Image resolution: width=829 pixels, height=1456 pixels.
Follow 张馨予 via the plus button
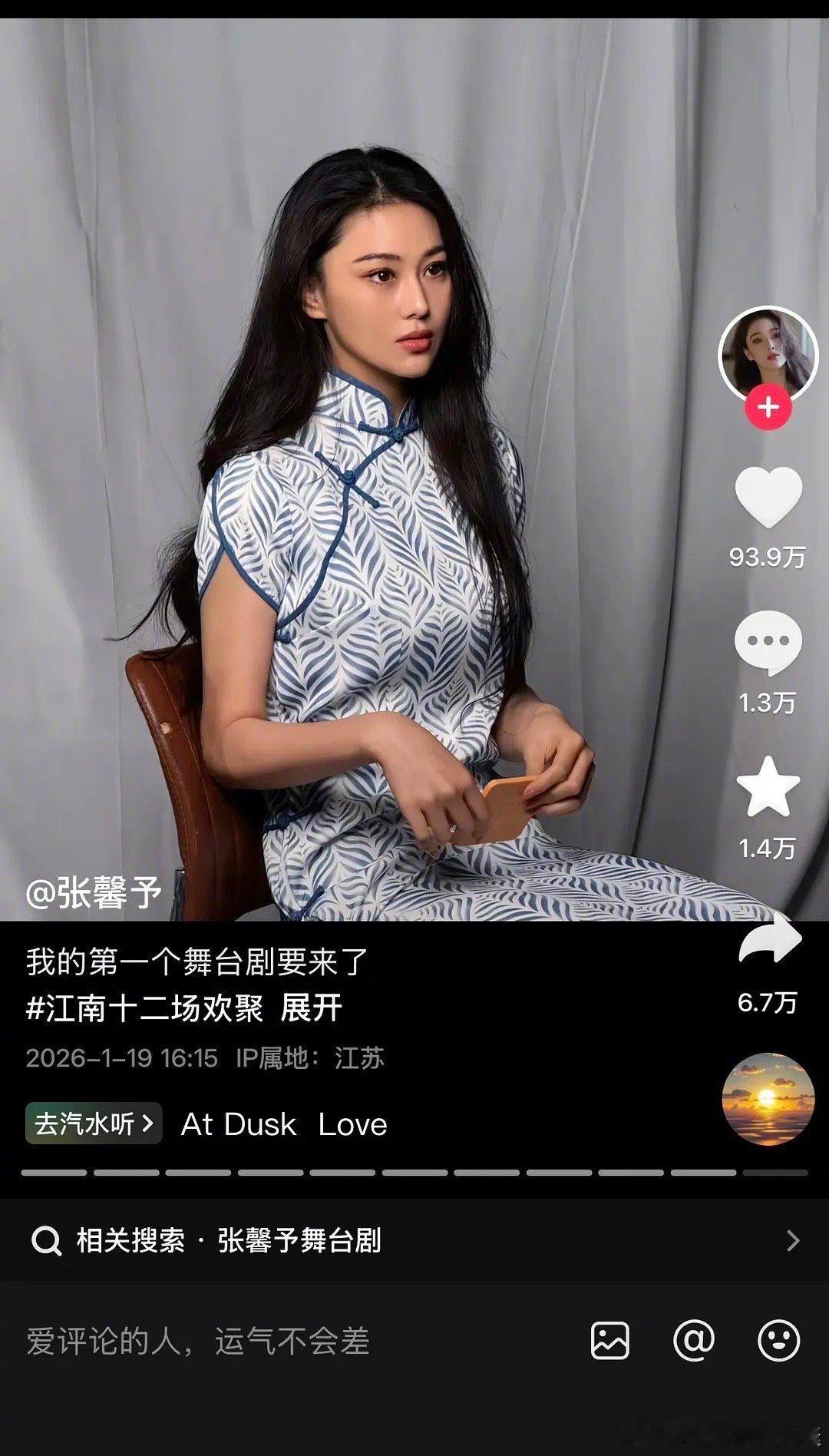(767, 408)
